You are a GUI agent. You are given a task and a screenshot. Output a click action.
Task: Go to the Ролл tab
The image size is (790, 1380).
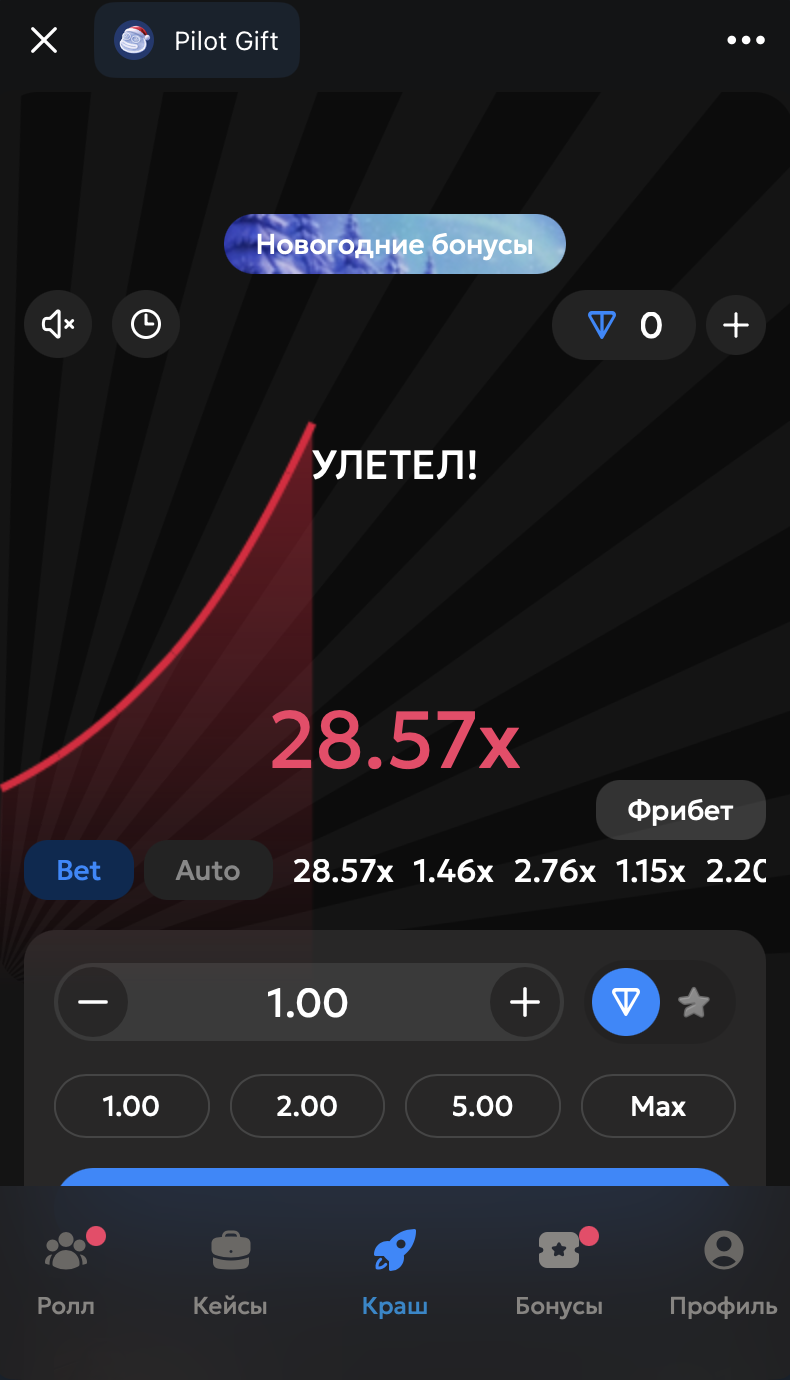[x=66, y=1272]
